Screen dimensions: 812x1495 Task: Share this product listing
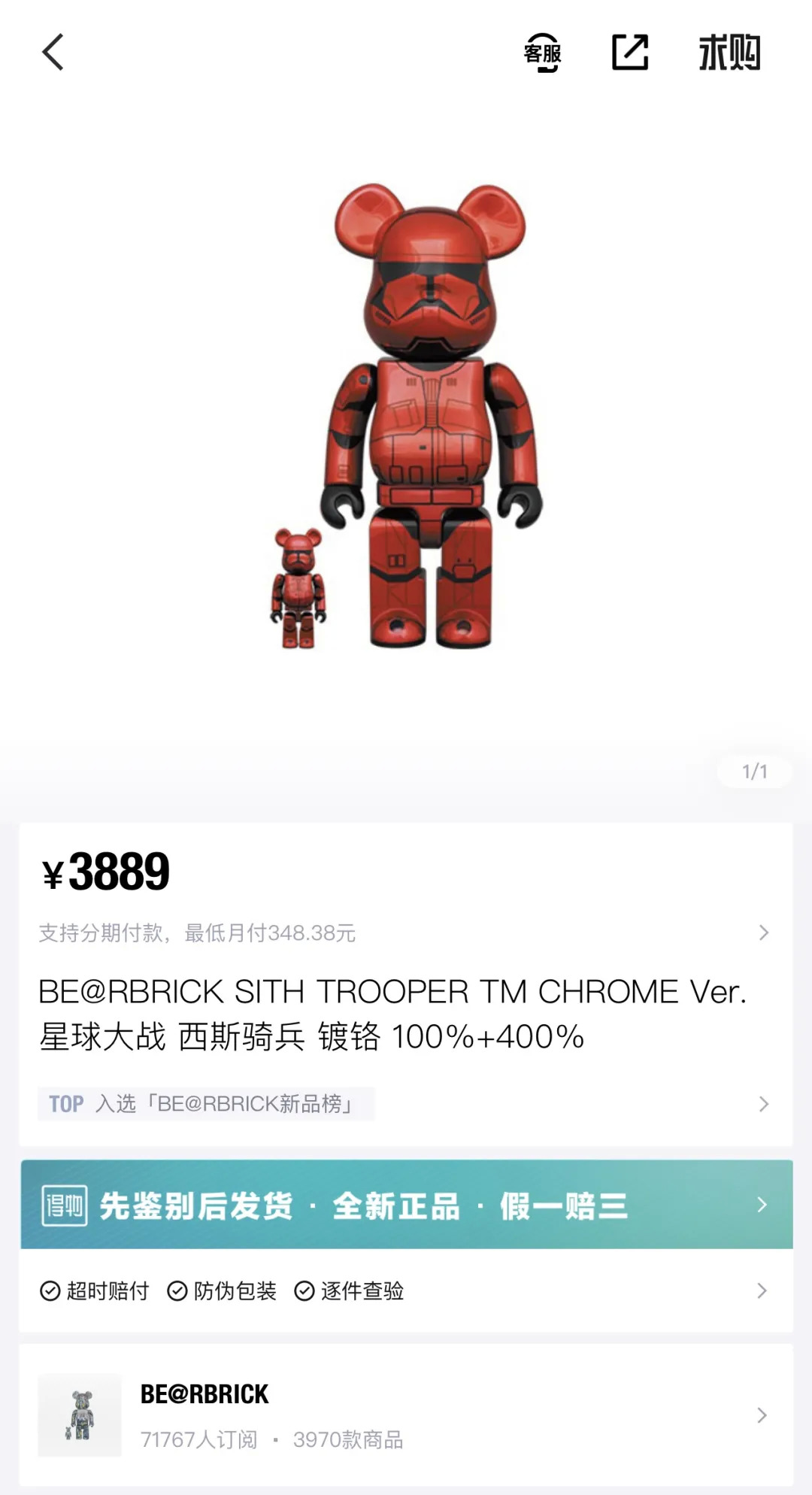coord(630,53)
